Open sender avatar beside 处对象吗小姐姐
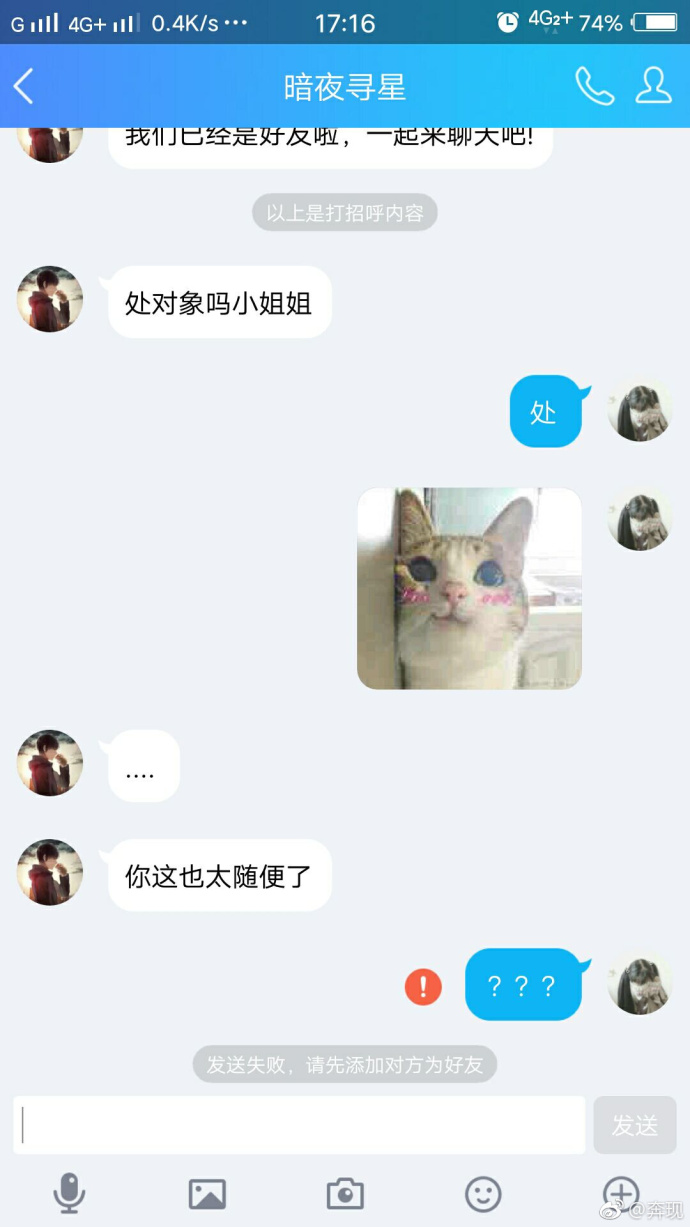Viewport: 690px width, 1227px height. pos(50,299)
